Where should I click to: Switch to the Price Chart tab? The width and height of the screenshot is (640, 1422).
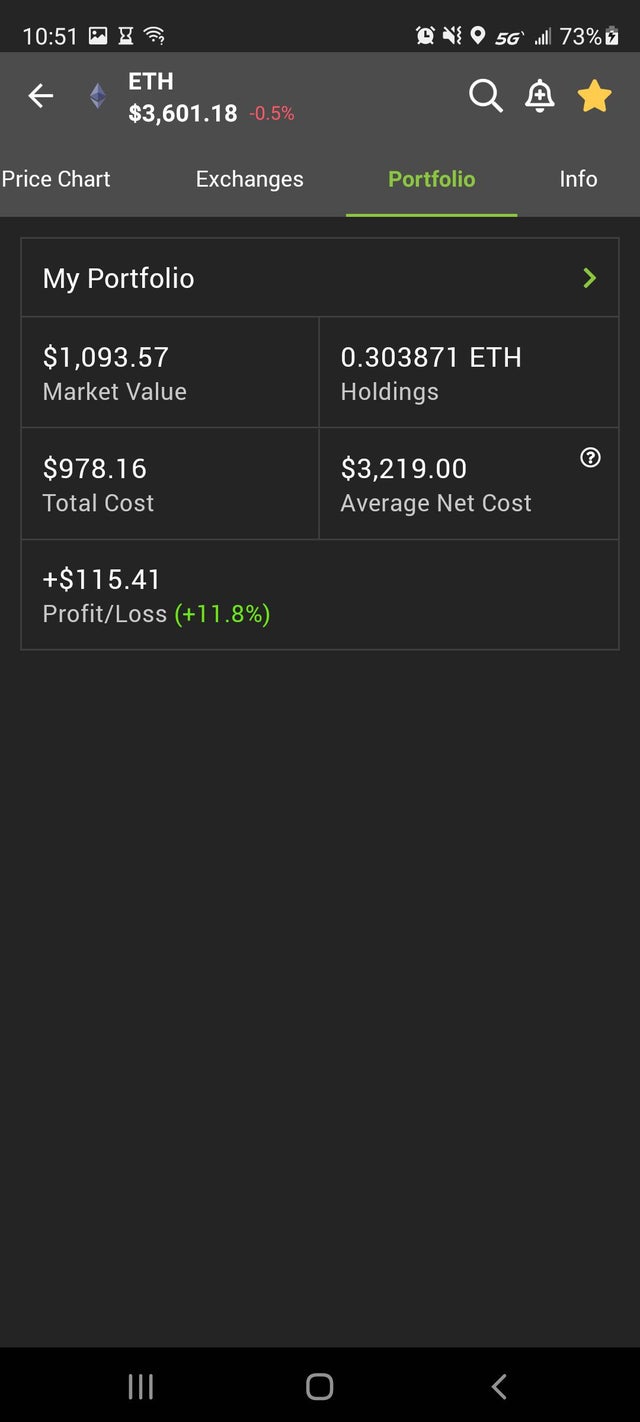click(56, 179)
